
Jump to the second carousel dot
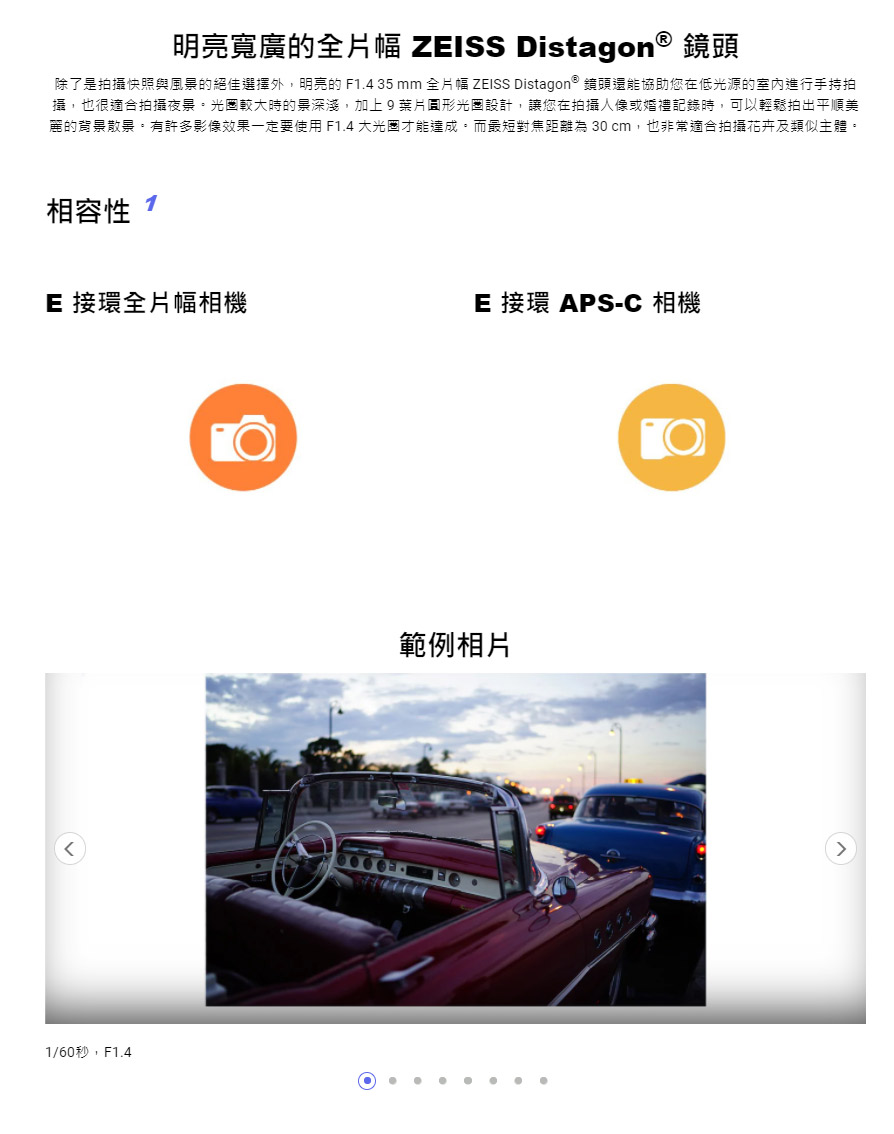click(392, 1081)
